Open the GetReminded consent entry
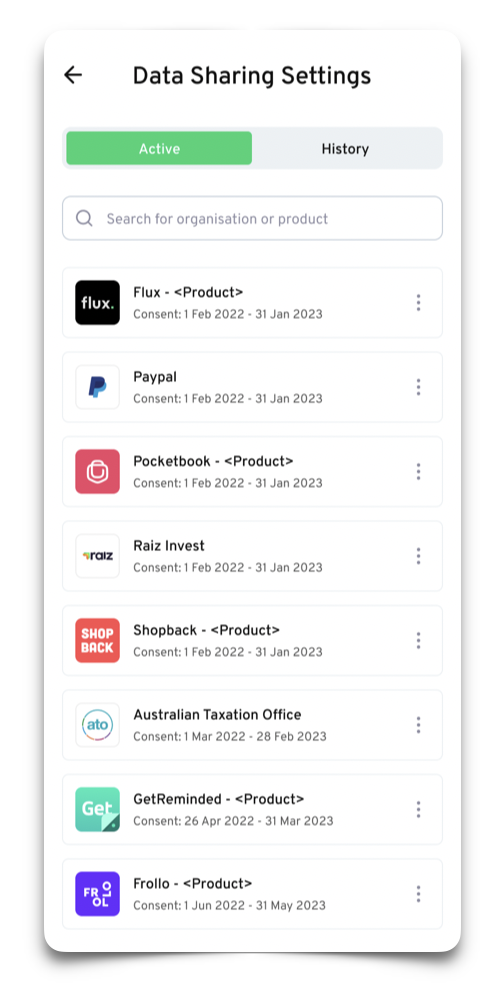 [x=253, y=809]
